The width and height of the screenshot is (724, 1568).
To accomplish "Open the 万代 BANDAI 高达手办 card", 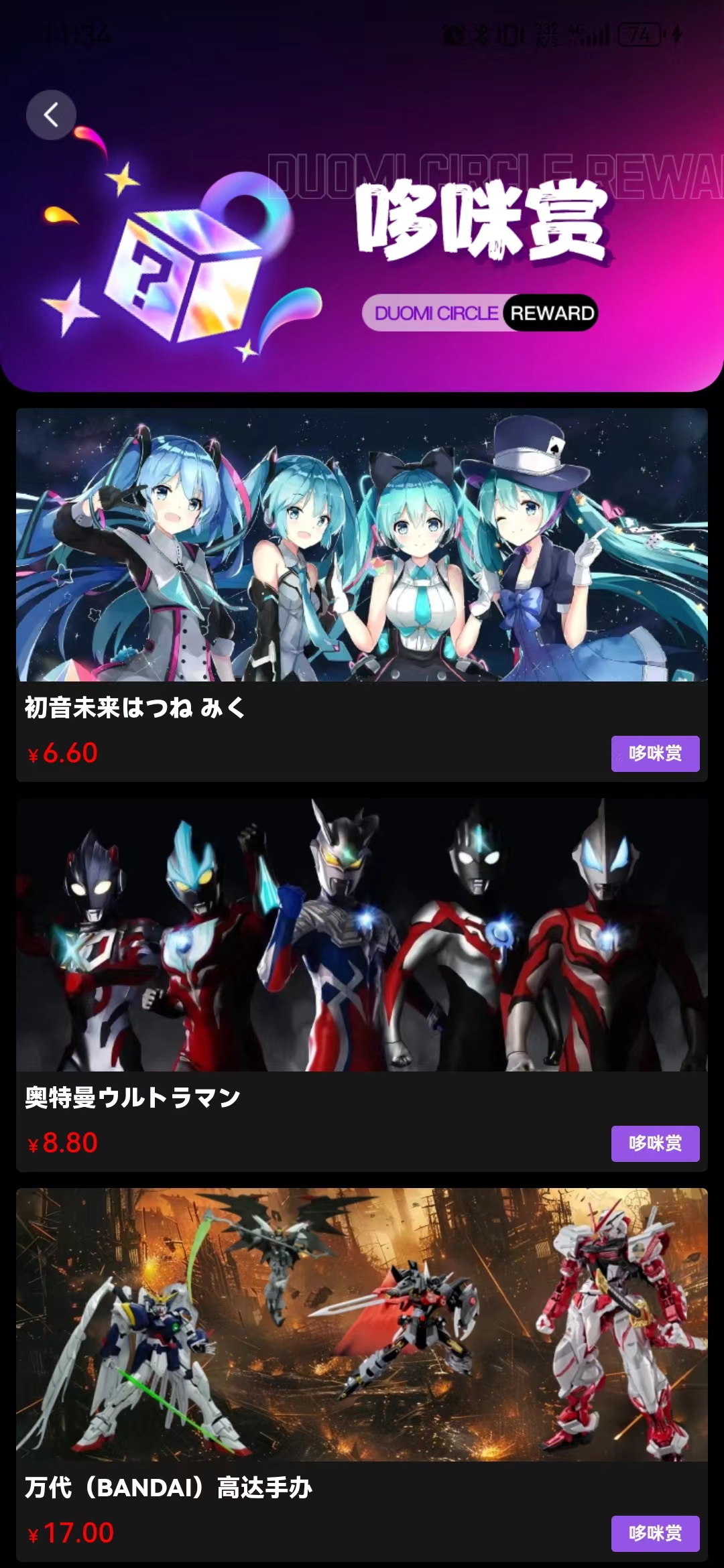I will pyautogui.click(x=362, y=1325).
